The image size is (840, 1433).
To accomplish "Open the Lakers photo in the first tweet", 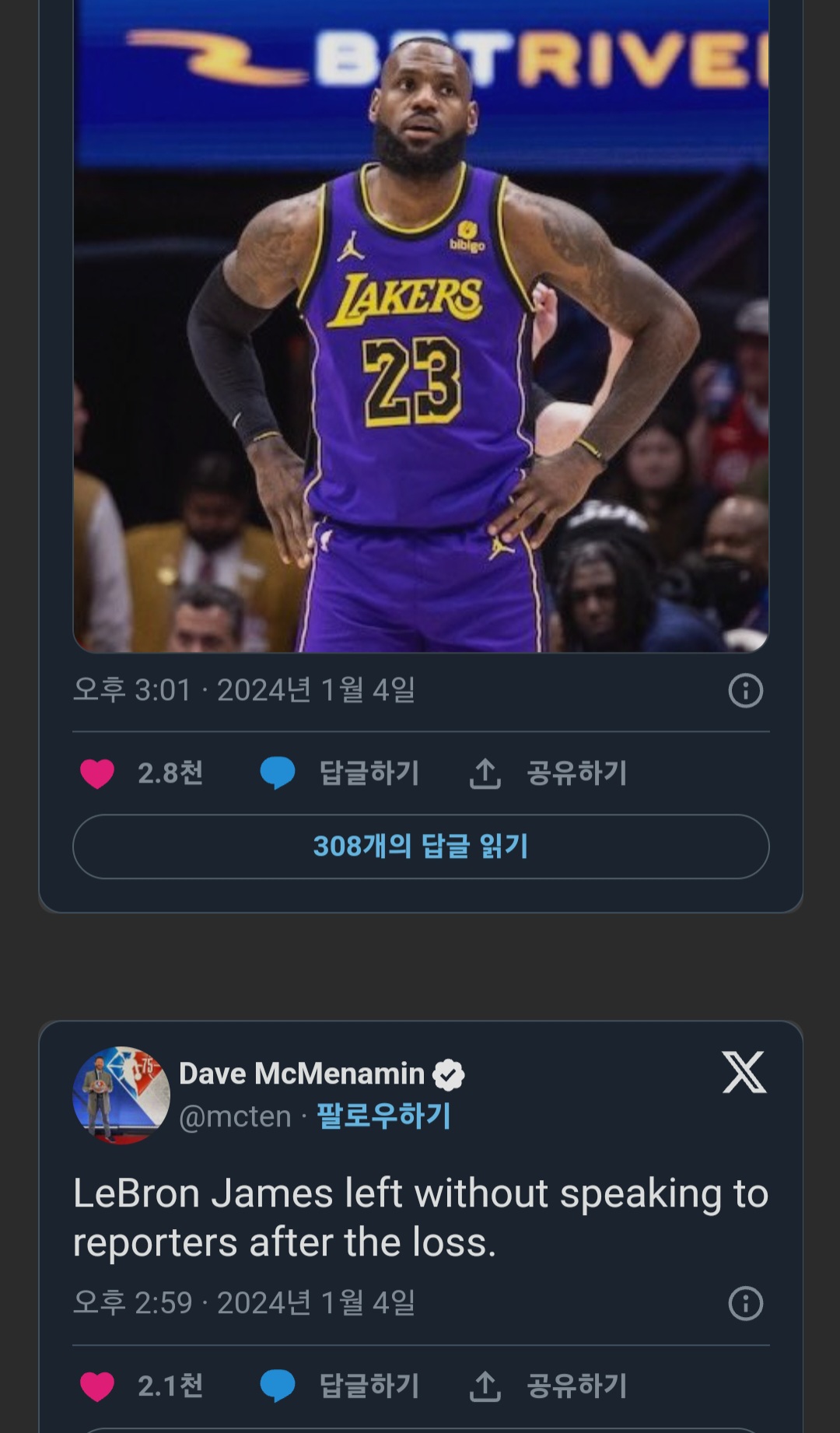I will click(x=420, y=327).
